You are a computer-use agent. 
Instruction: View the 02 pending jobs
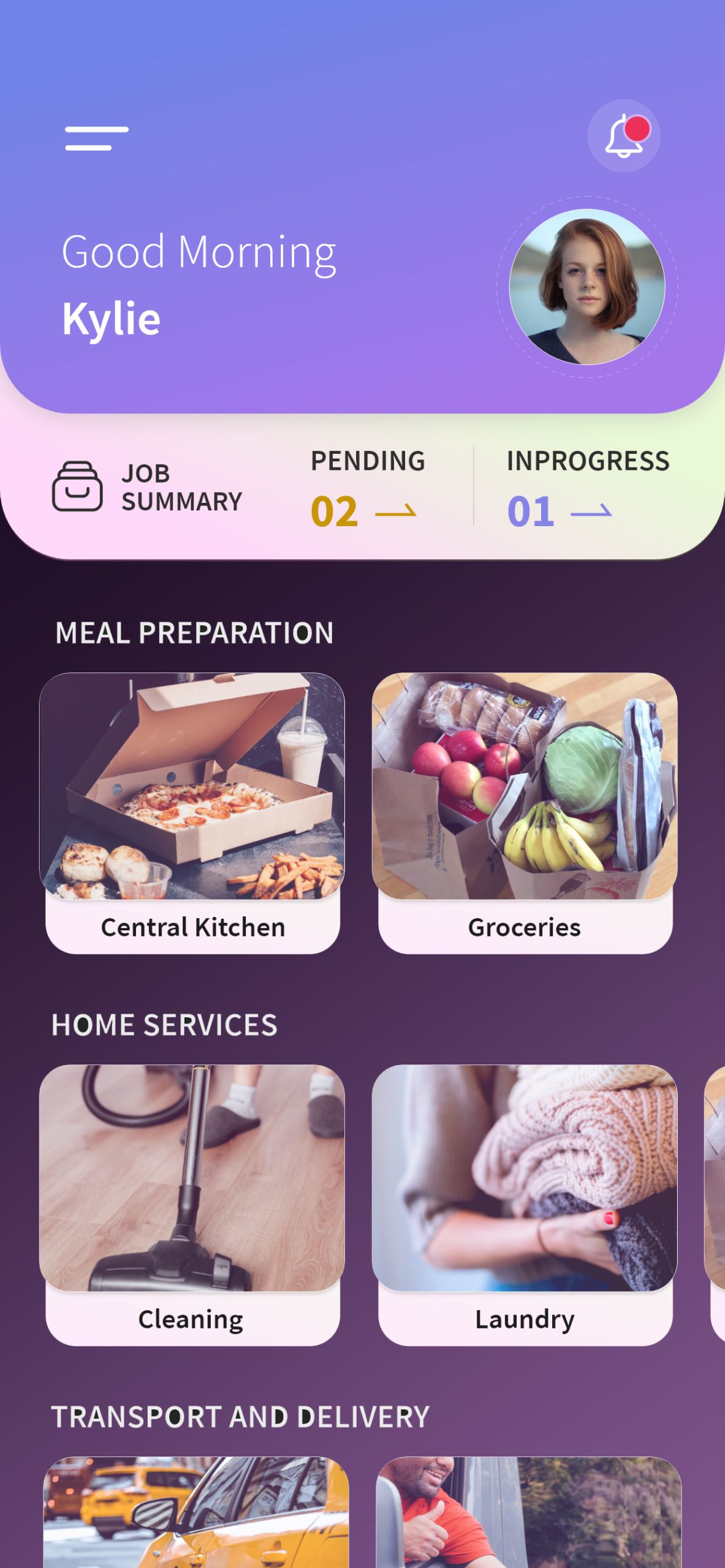[x=365, y=511]
